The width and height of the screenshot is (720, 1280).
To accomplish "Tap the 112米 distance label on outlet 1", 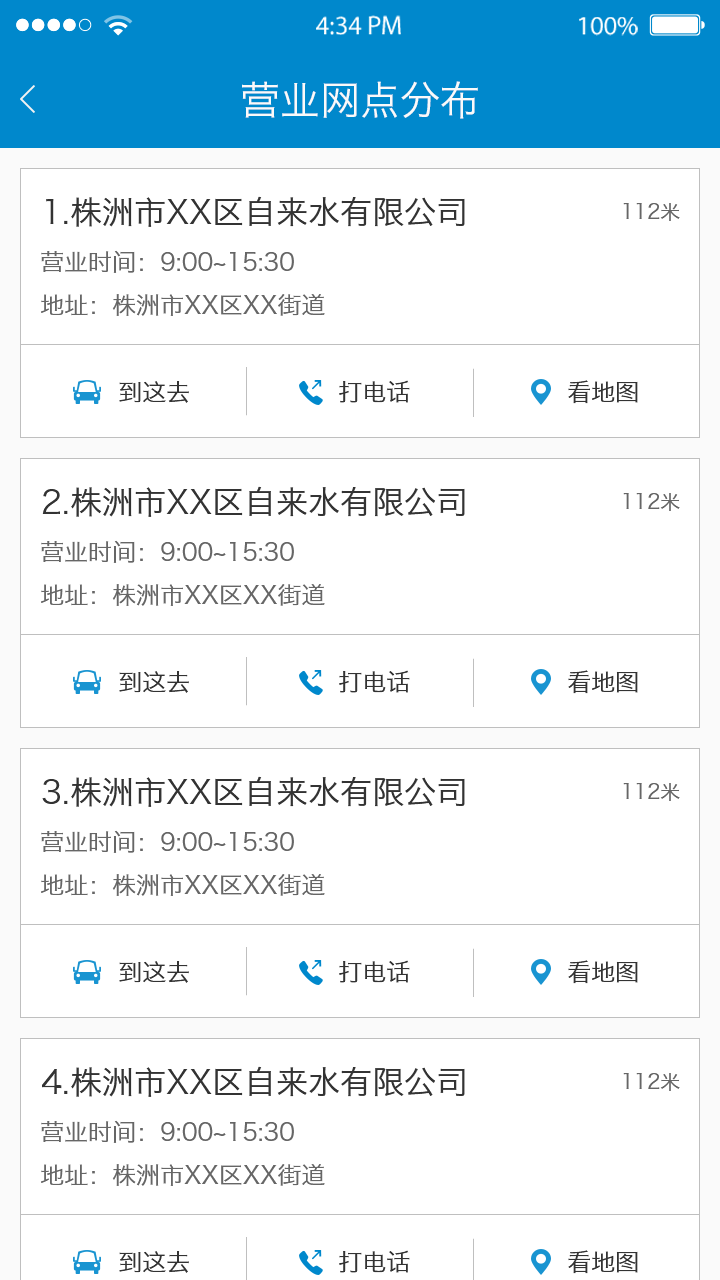I will pyautogui.click(x=651, y=208).
